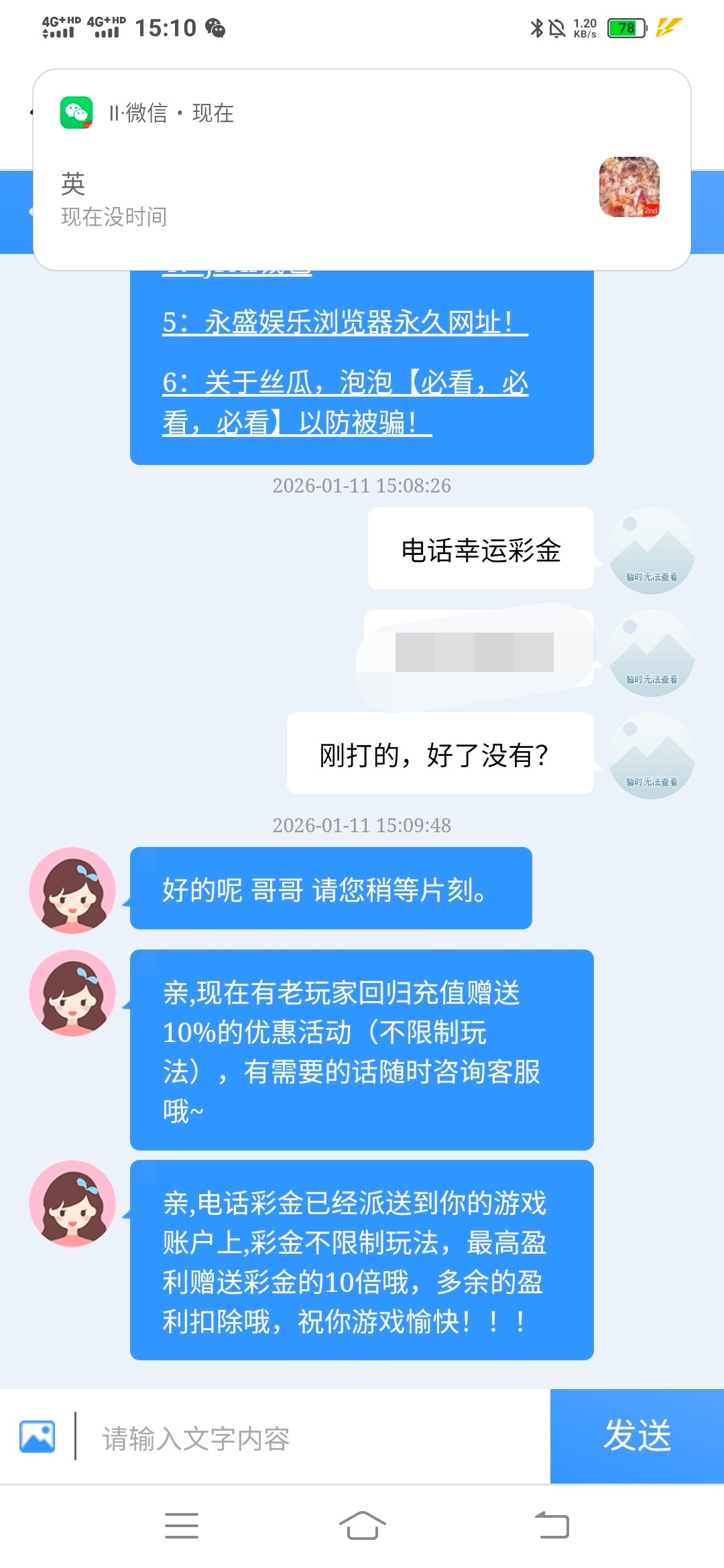Open recent apps menu button

(182, 1526)
